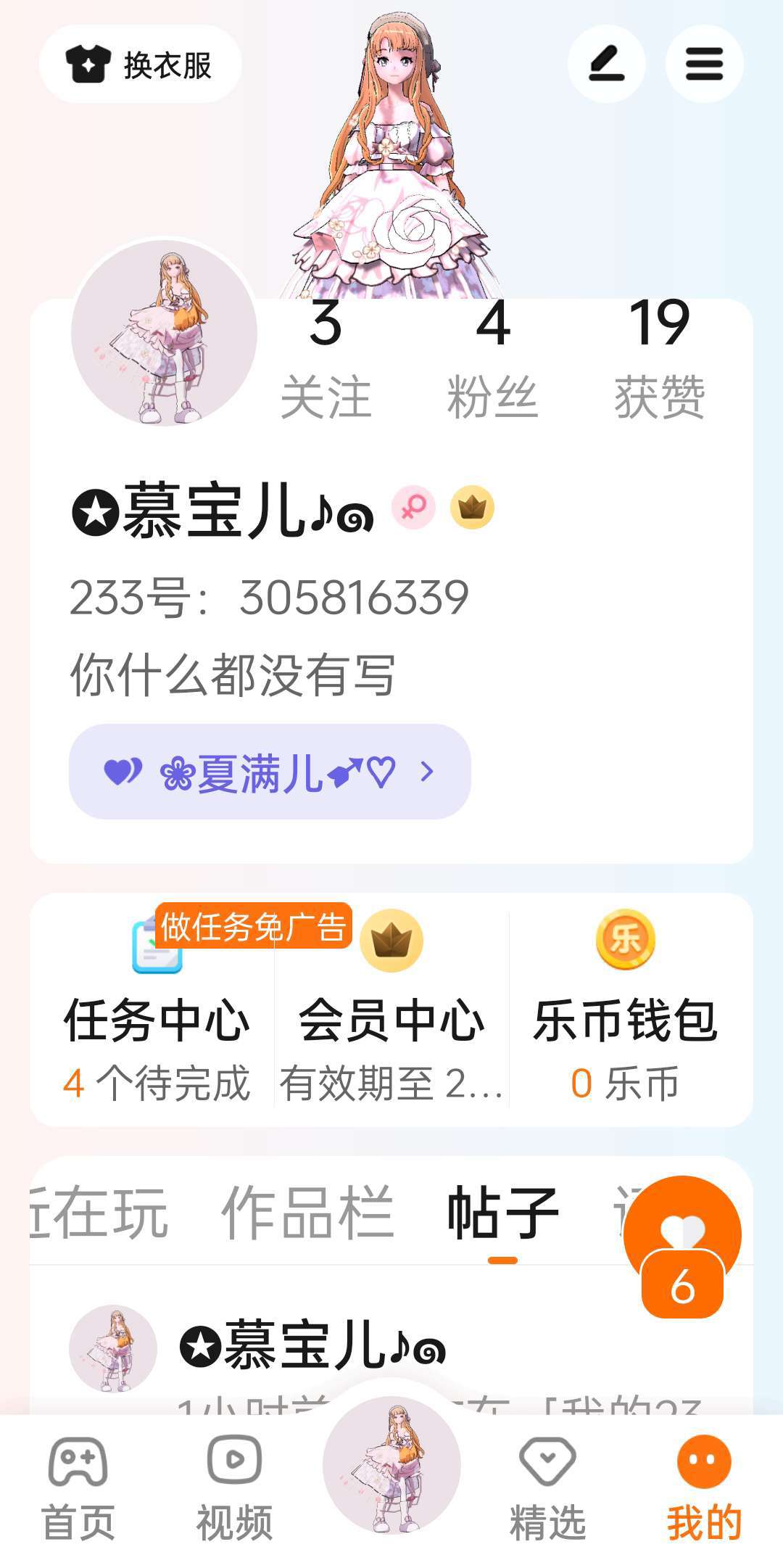
Task: Tap the center avatar in bottom navigation
Action: click(391, 1465)
